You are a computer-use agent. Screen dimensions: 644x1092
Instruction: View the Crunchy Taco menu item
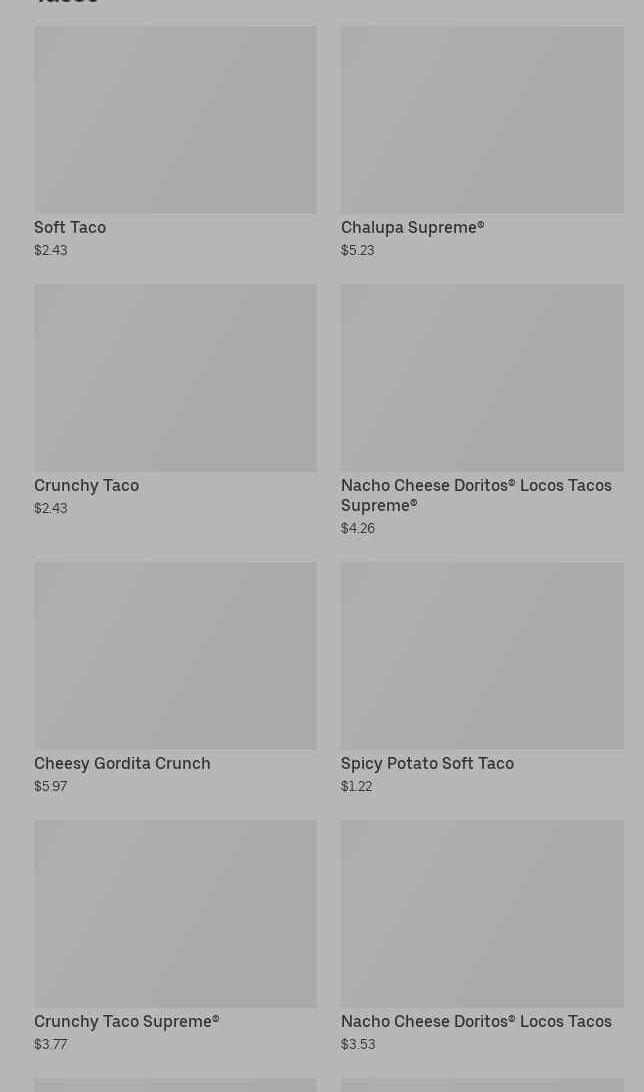click(x=175, y=398)
